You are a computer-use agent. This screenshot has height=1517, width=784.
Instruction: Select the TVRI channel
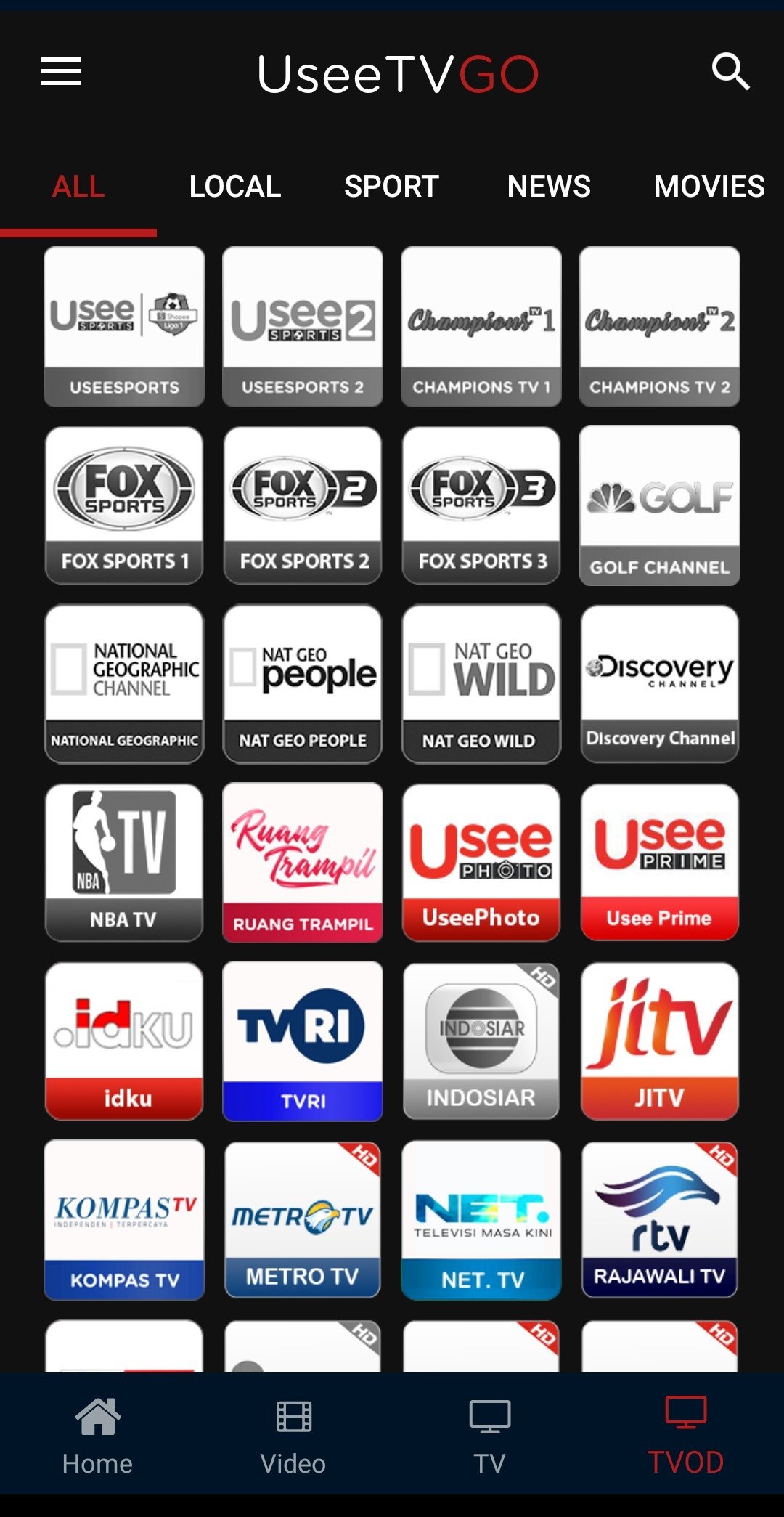(303, 1041)
